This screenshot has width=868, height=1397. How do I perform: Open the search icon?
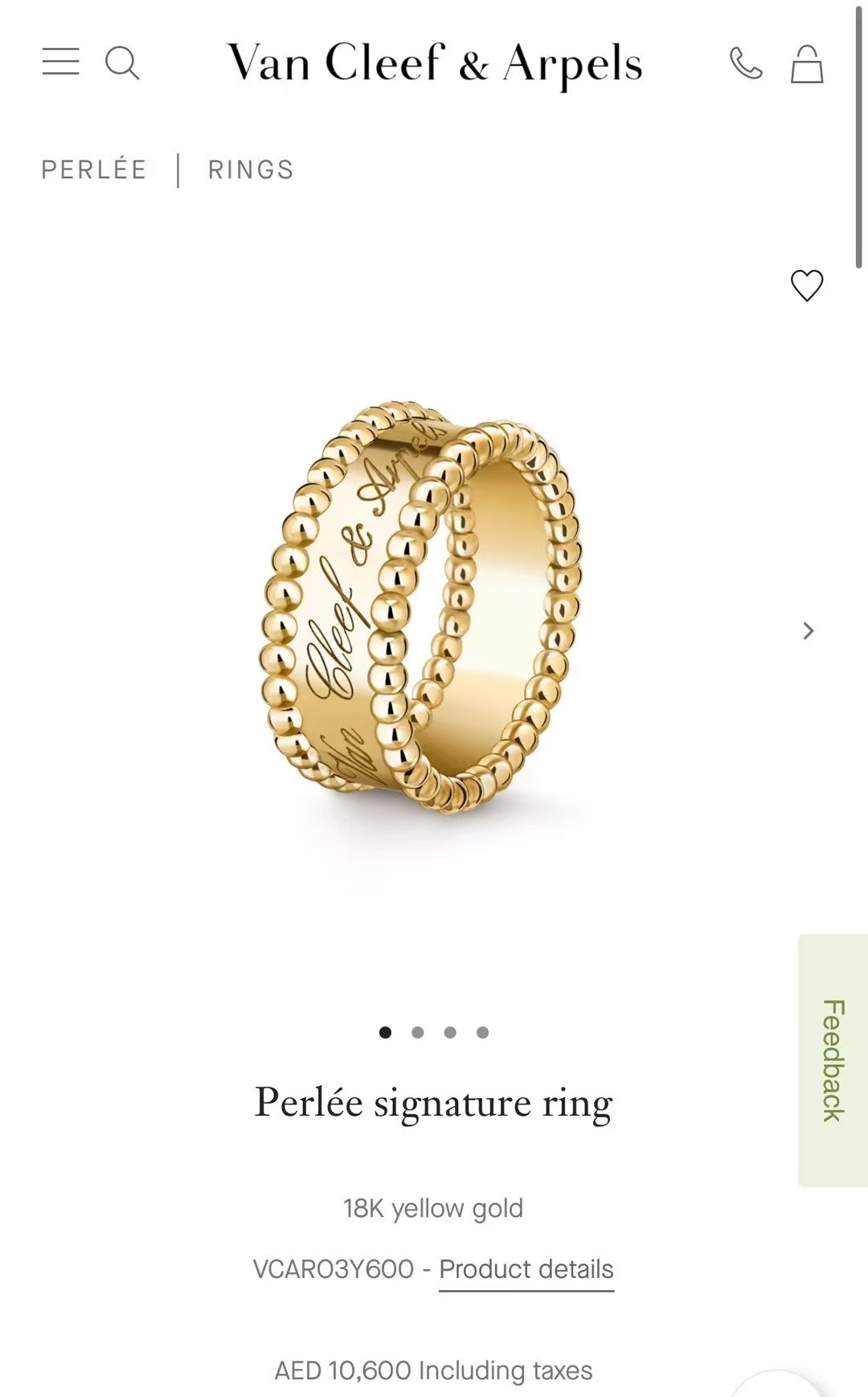tap(122, 63)
